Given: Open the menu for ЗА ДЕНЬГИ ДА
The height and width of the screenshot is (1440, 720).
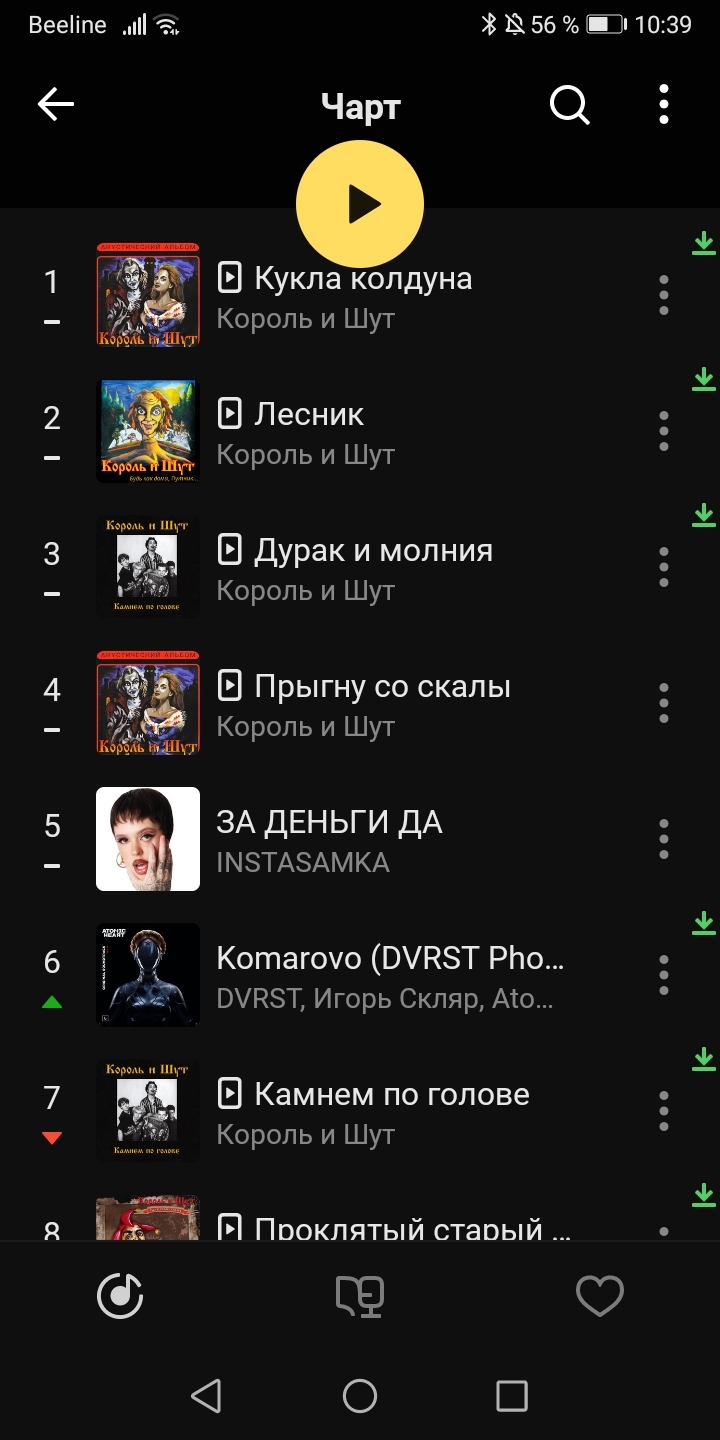Looking at the screenshot, I should [x=663, y=840].
